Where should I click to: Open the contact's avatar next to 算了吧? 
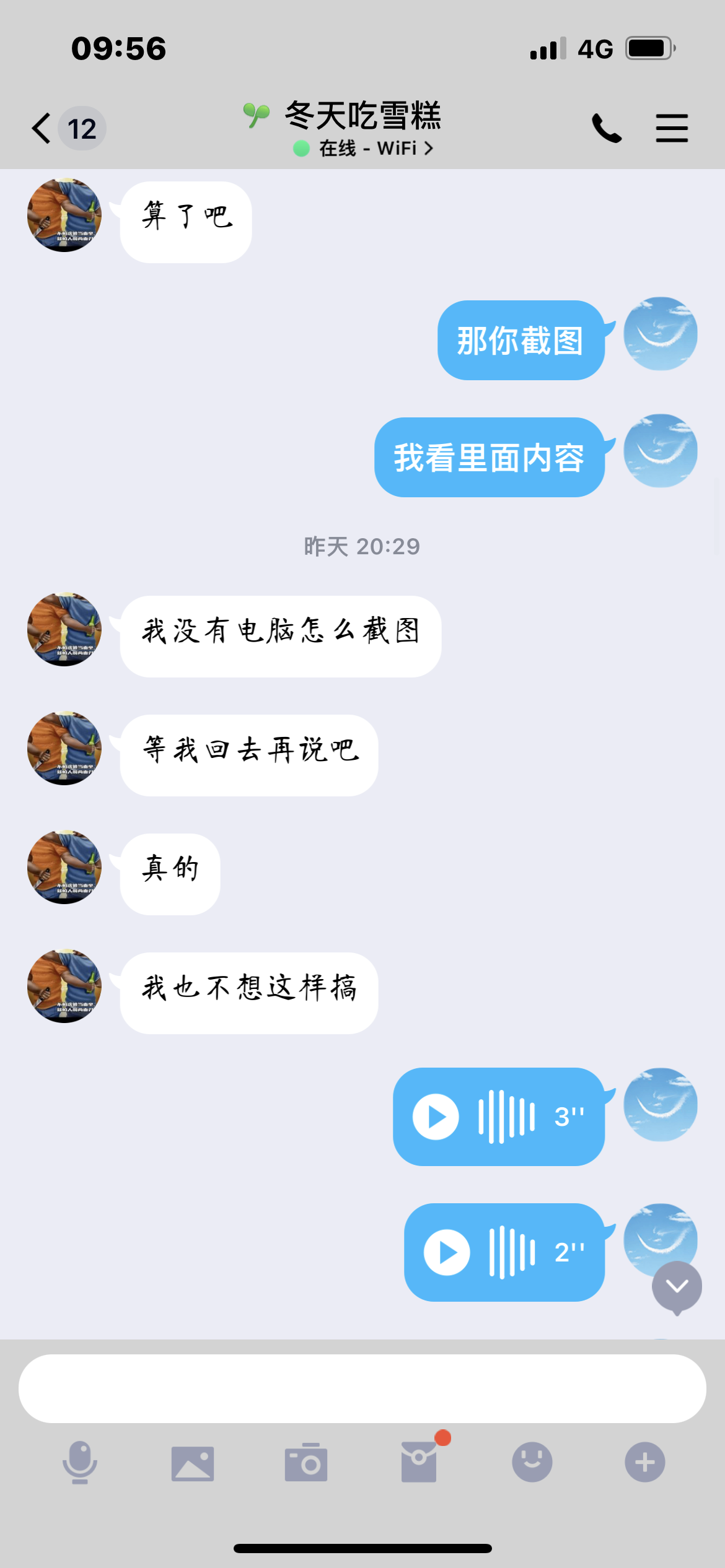(64, 215)
